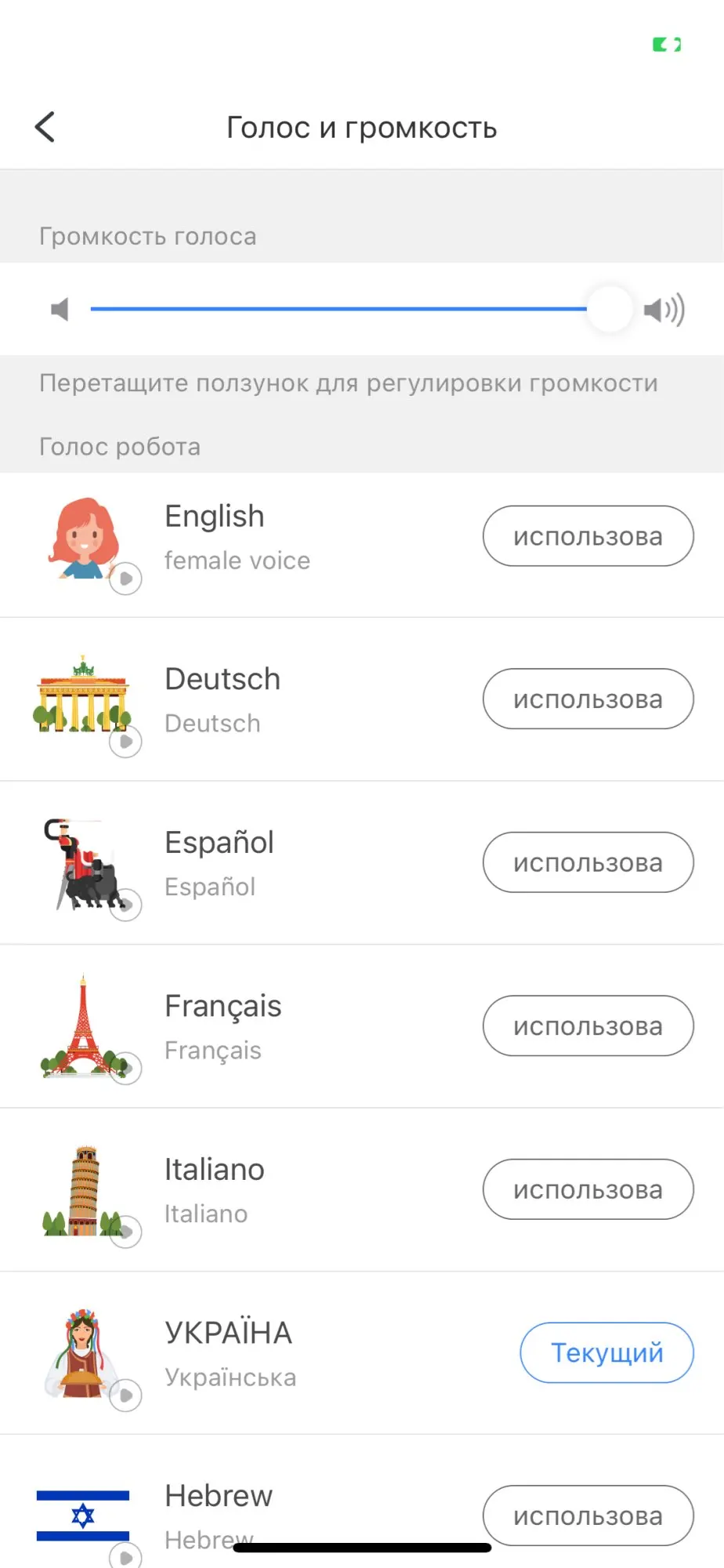Image resolution: width=724 pixels, height=1568 pixels.
Task: Play the Українська voice sample
Action: point(125,1396)
